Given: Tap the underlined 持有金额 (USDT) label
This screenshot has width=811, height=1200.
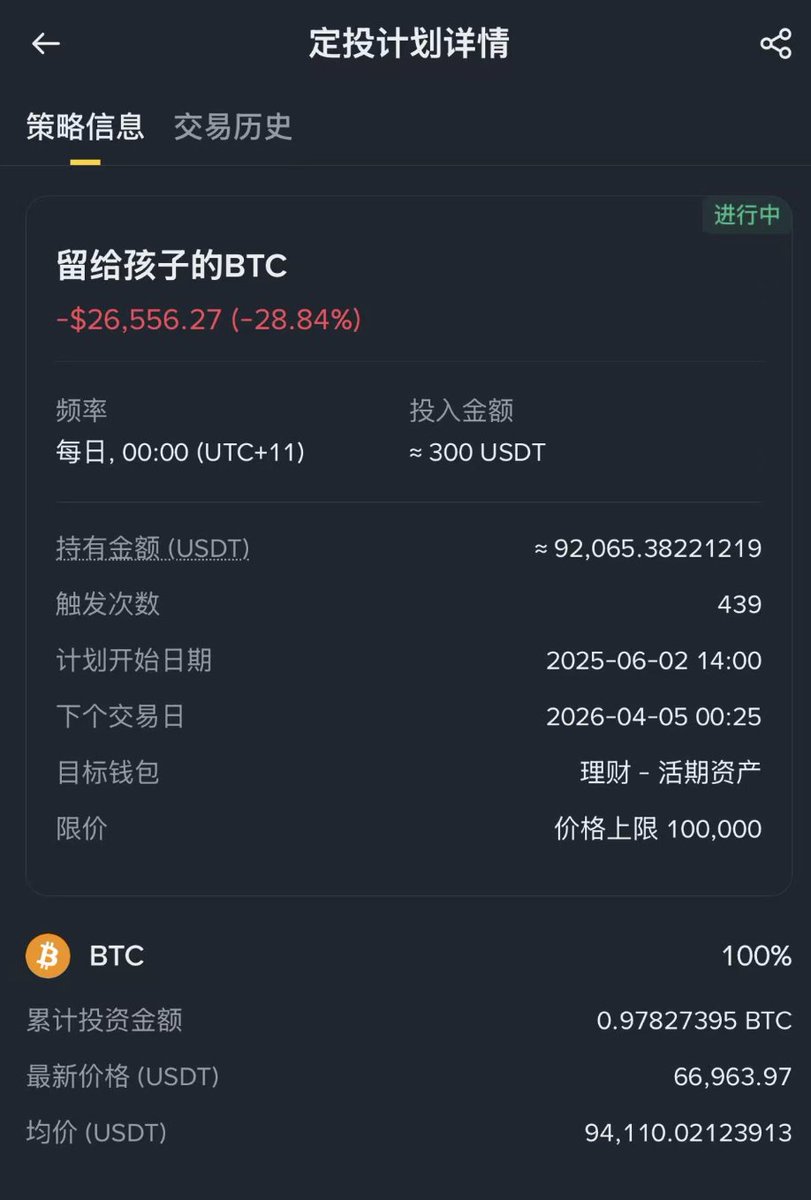Looking at the screenshot, I should (153, 548).
